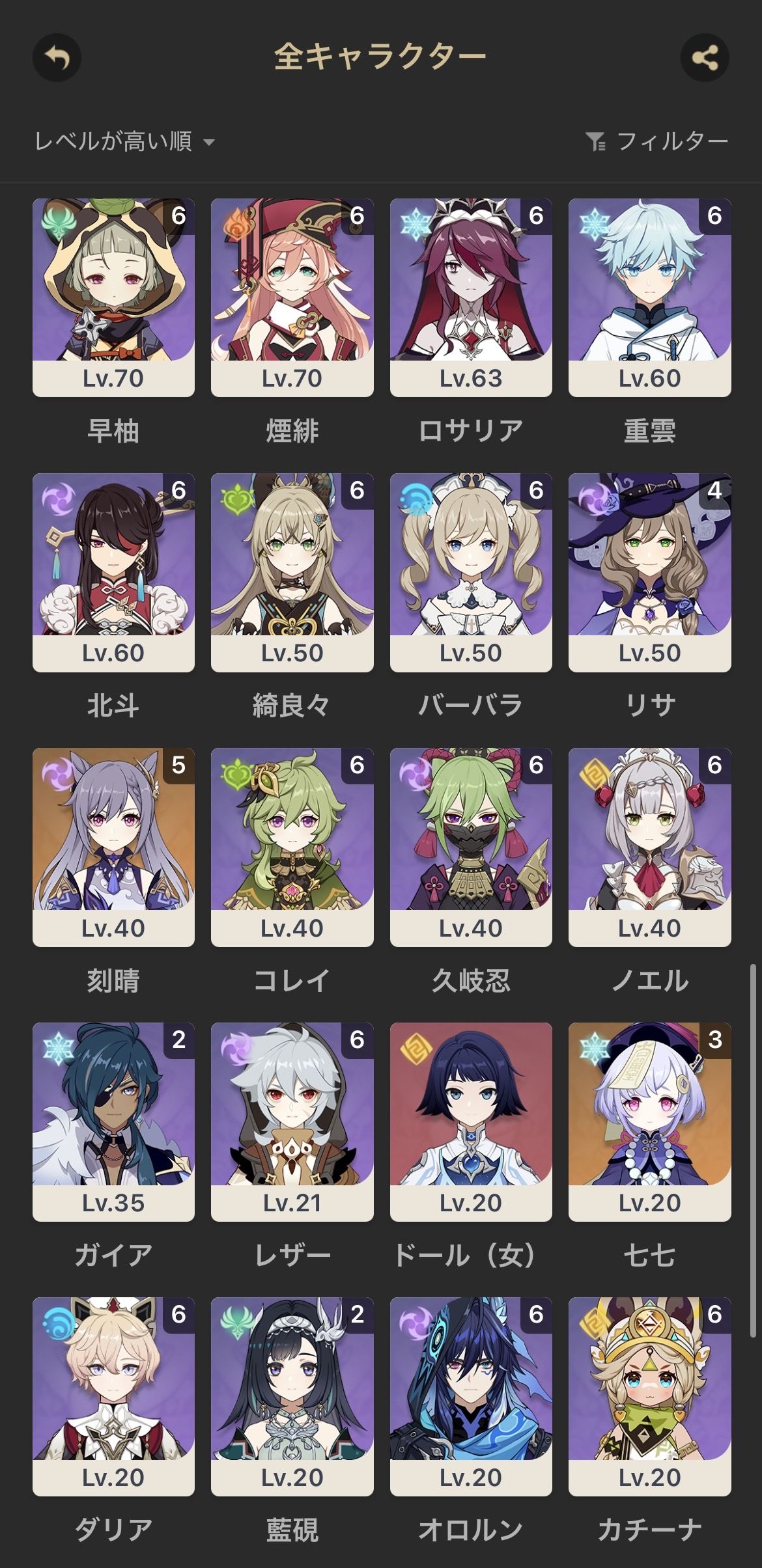Open the フィルター options
The image size is (762, 1568).
click(x=656, y=141)
